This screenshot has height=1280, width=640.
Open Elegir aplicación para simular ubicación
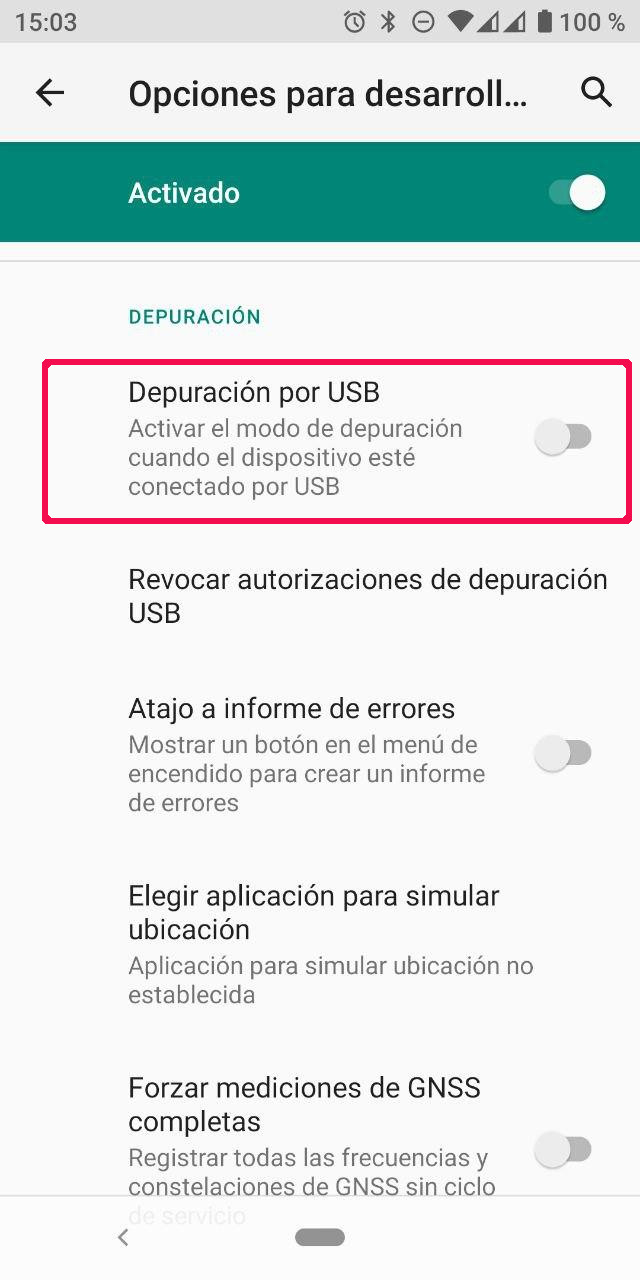(x=330, y=943)
